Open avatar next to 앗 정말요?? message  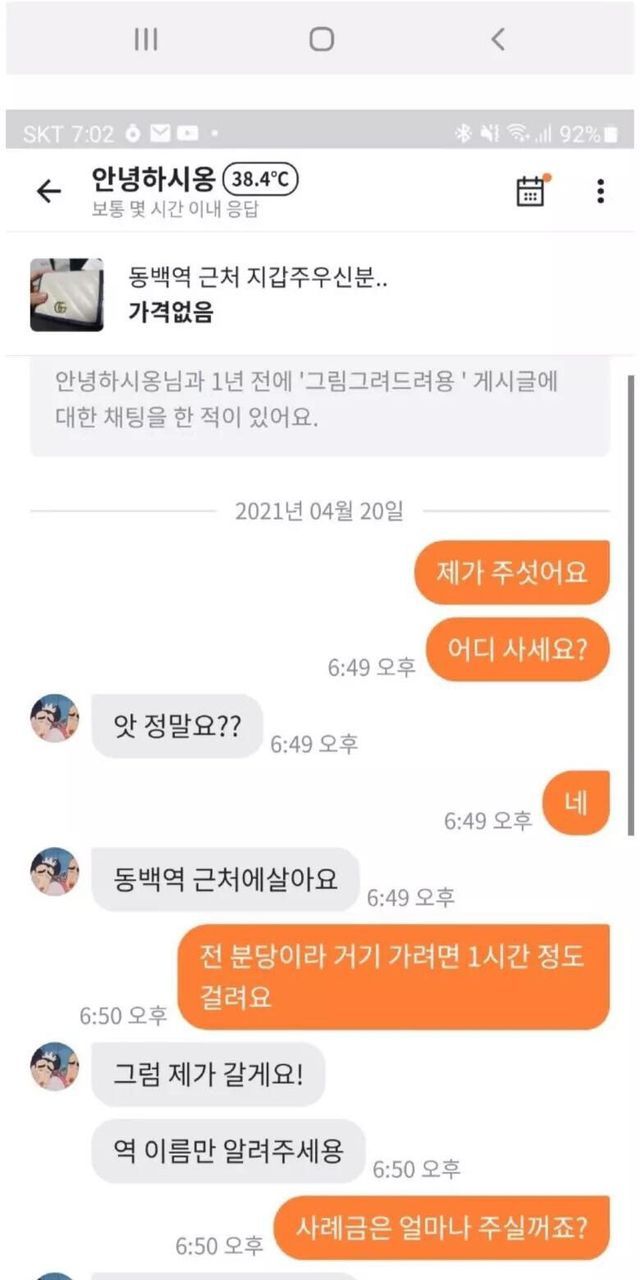[54, 719]
